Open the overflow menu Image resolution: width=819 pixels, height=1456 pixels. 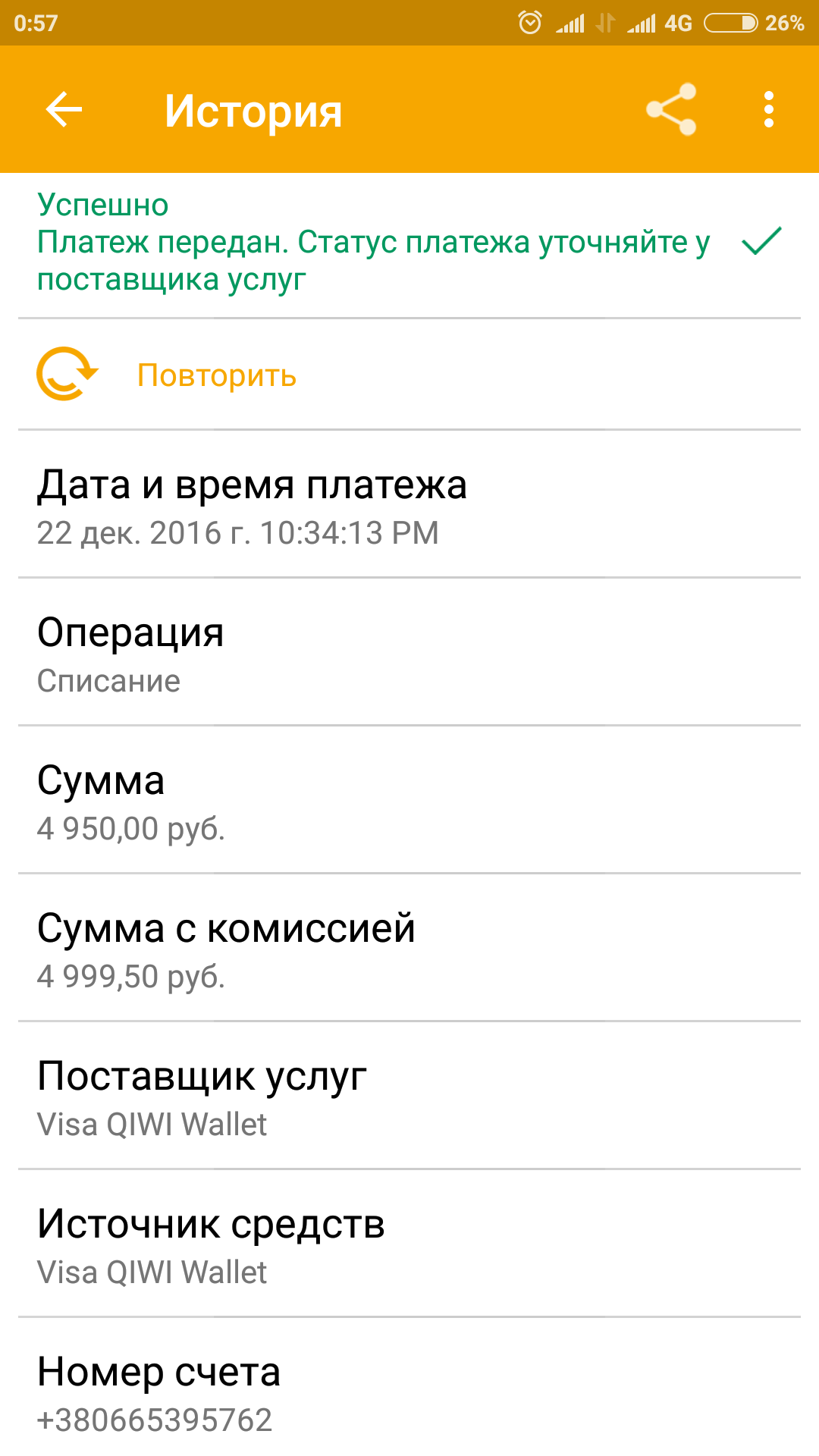coord(769,110)
